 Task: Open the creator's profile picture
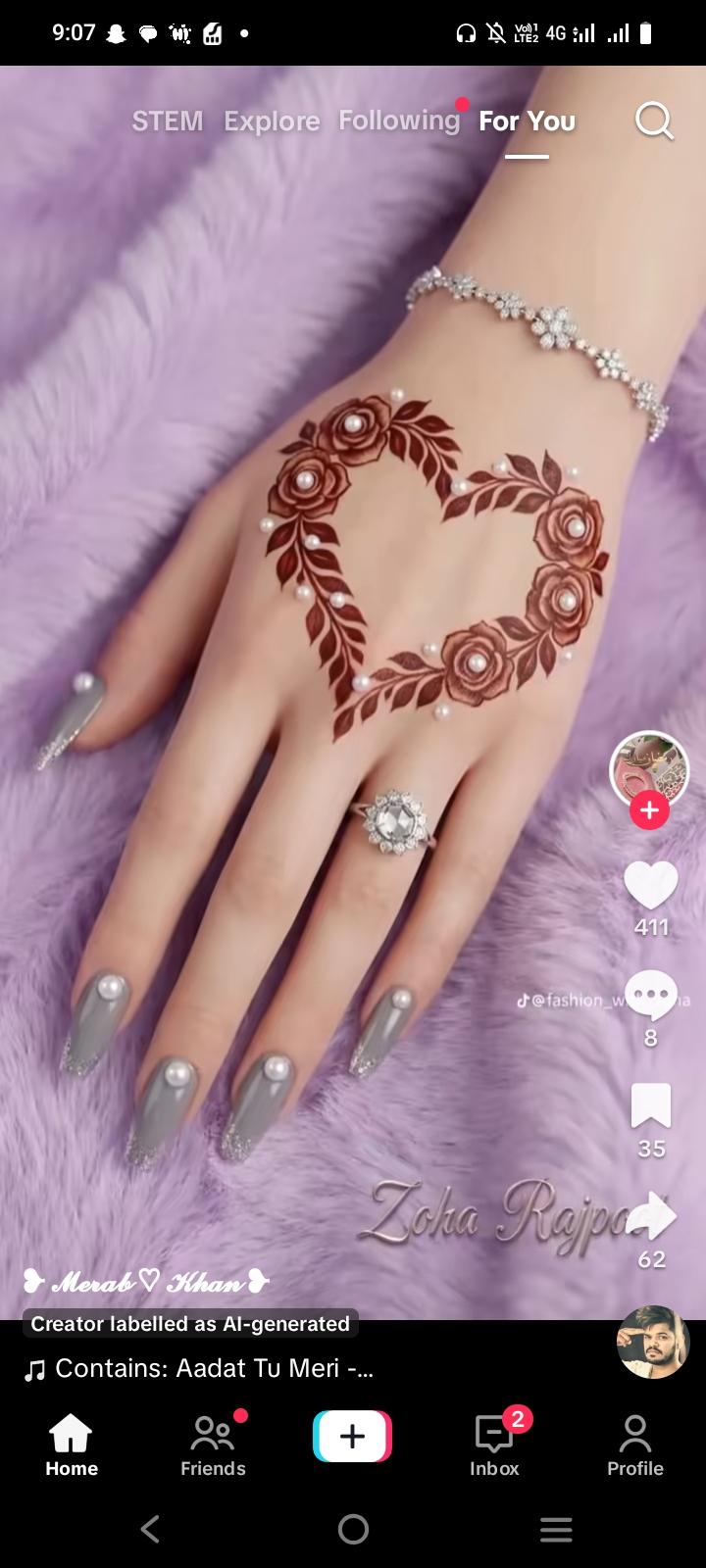coord(649,769)
